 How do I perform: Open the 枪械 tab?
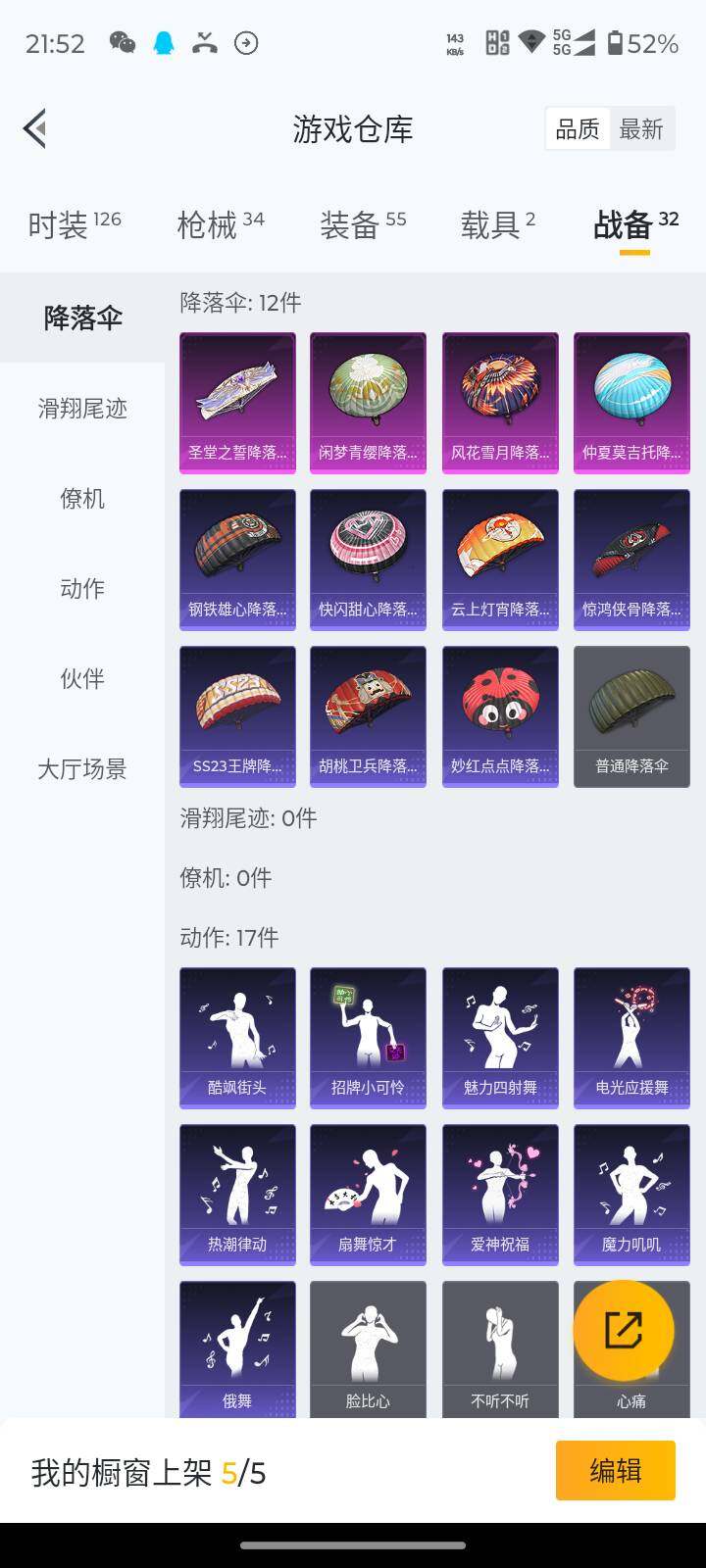click(221, 224)
